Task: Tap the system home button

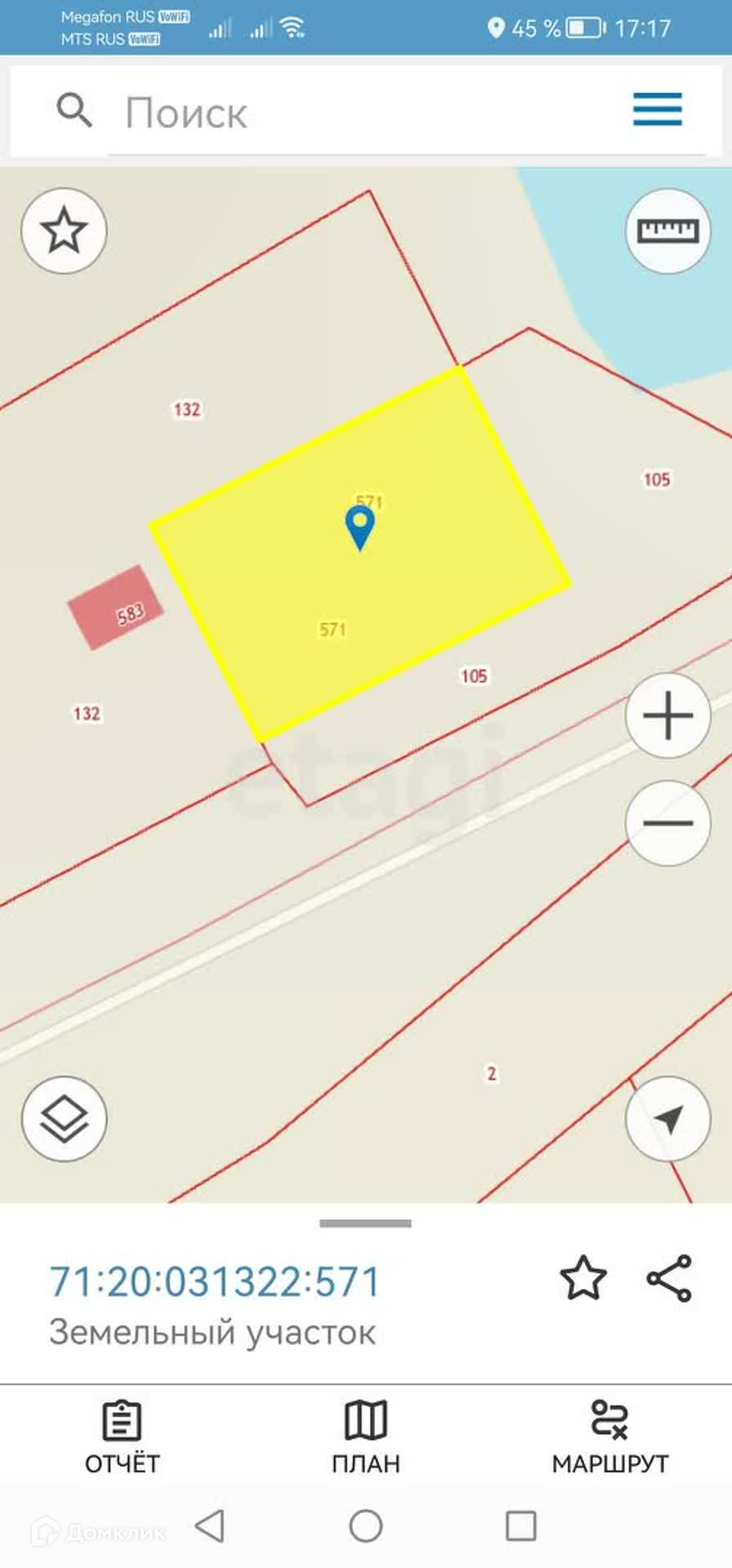Action: (x=365, y=1526)
